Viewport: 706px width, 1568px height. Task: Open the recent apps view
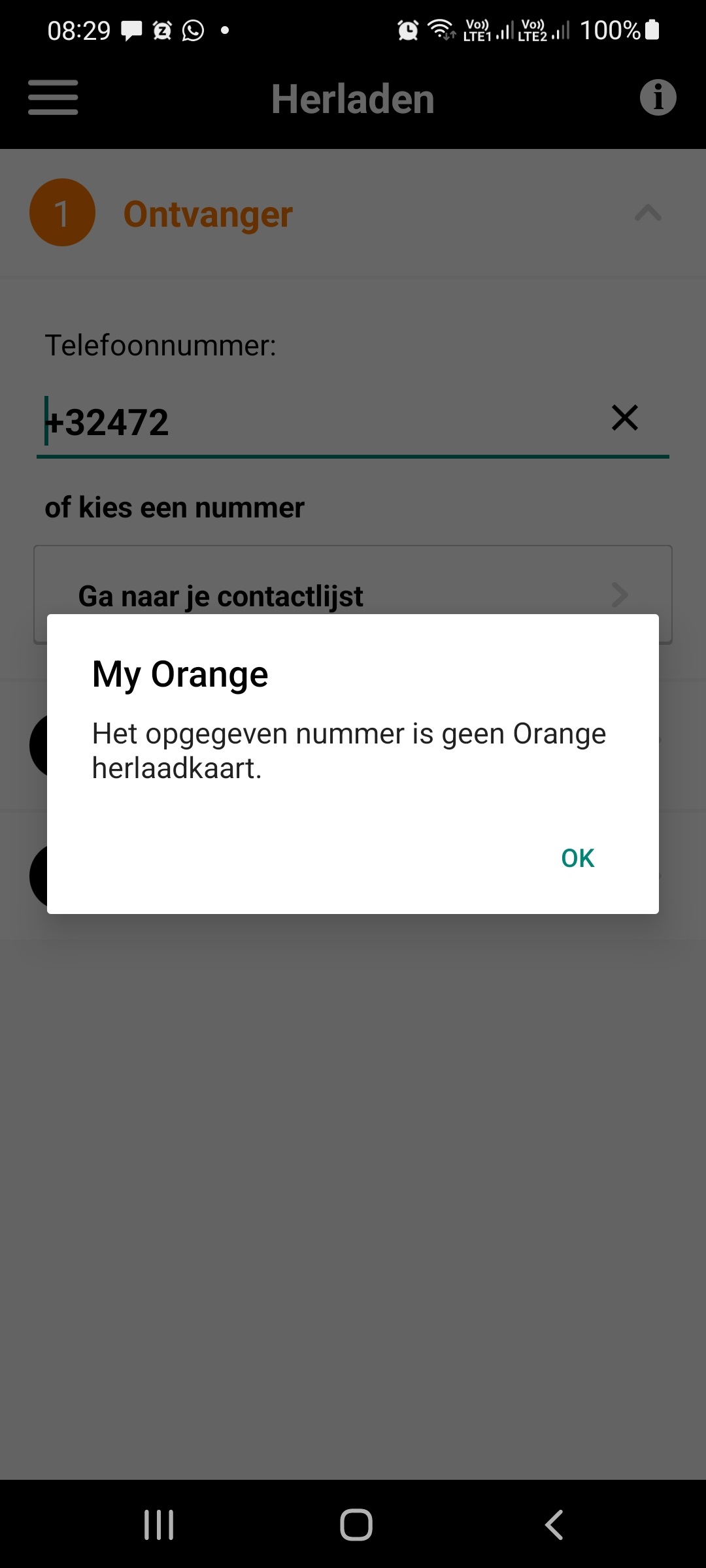click(159, 1525)
